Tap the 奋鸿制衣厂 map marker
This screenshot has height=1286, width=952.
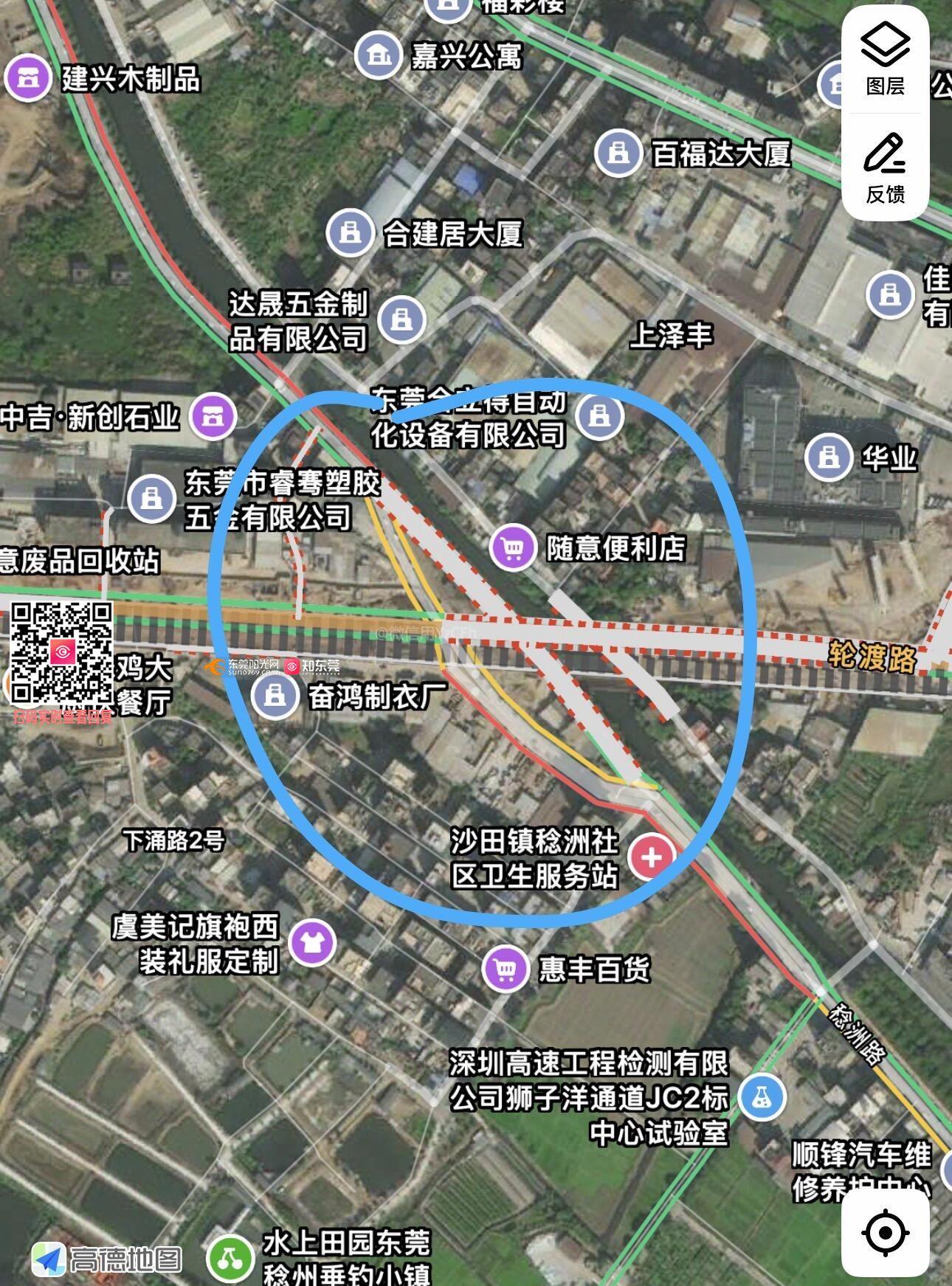click(275, 696)
